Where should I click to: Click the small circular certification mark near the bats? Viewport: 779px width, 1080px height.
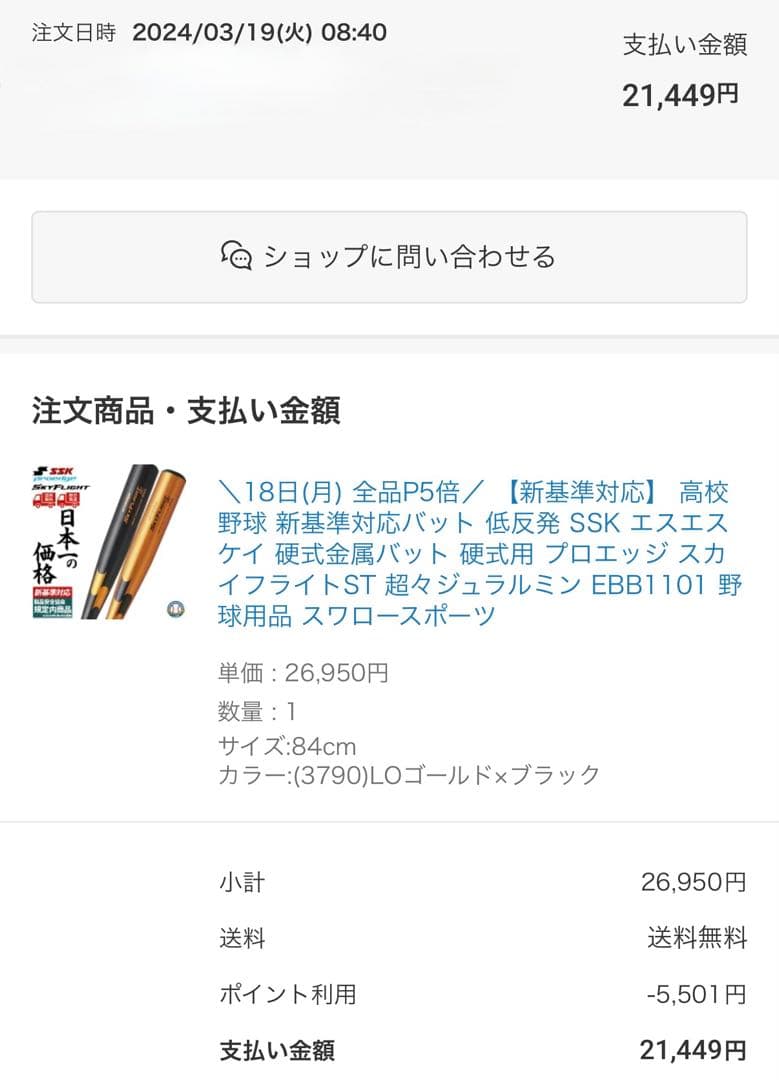(175, 607)
